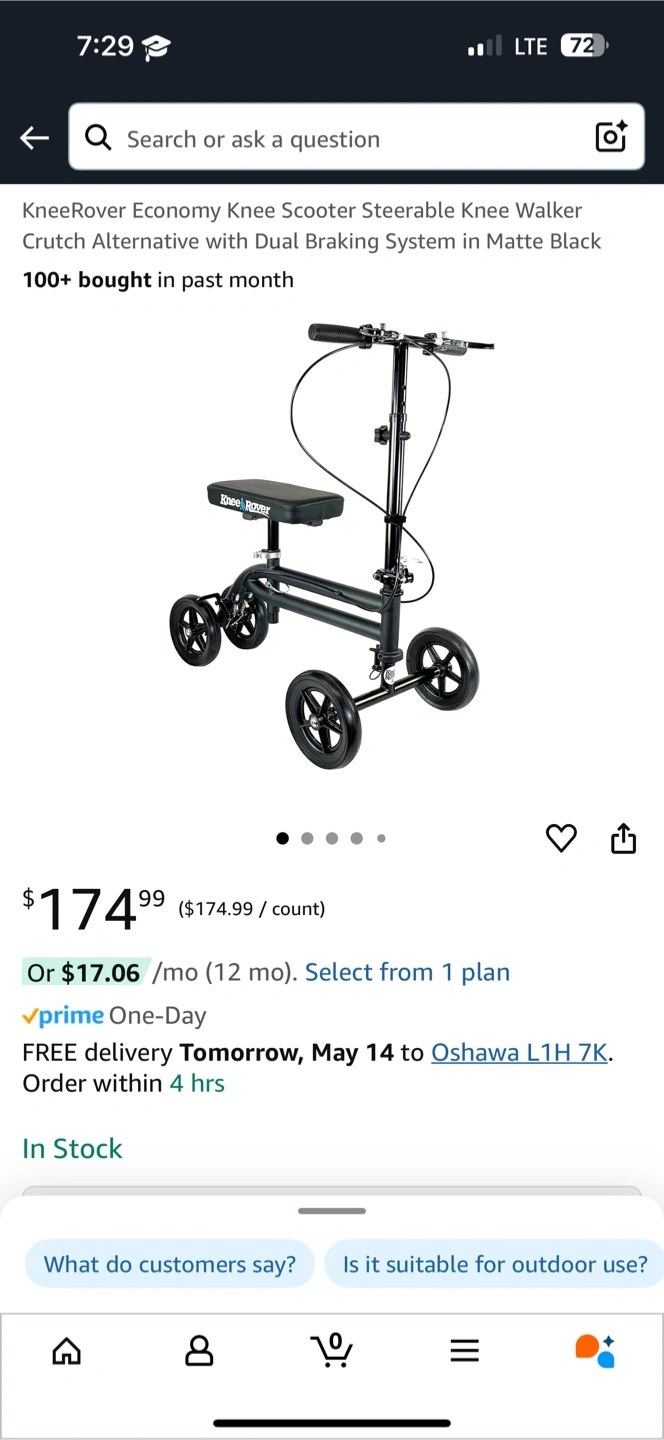The image size is (664, 1440).
Task: Tap the image carousel page indicator dots
Action: 331,838
